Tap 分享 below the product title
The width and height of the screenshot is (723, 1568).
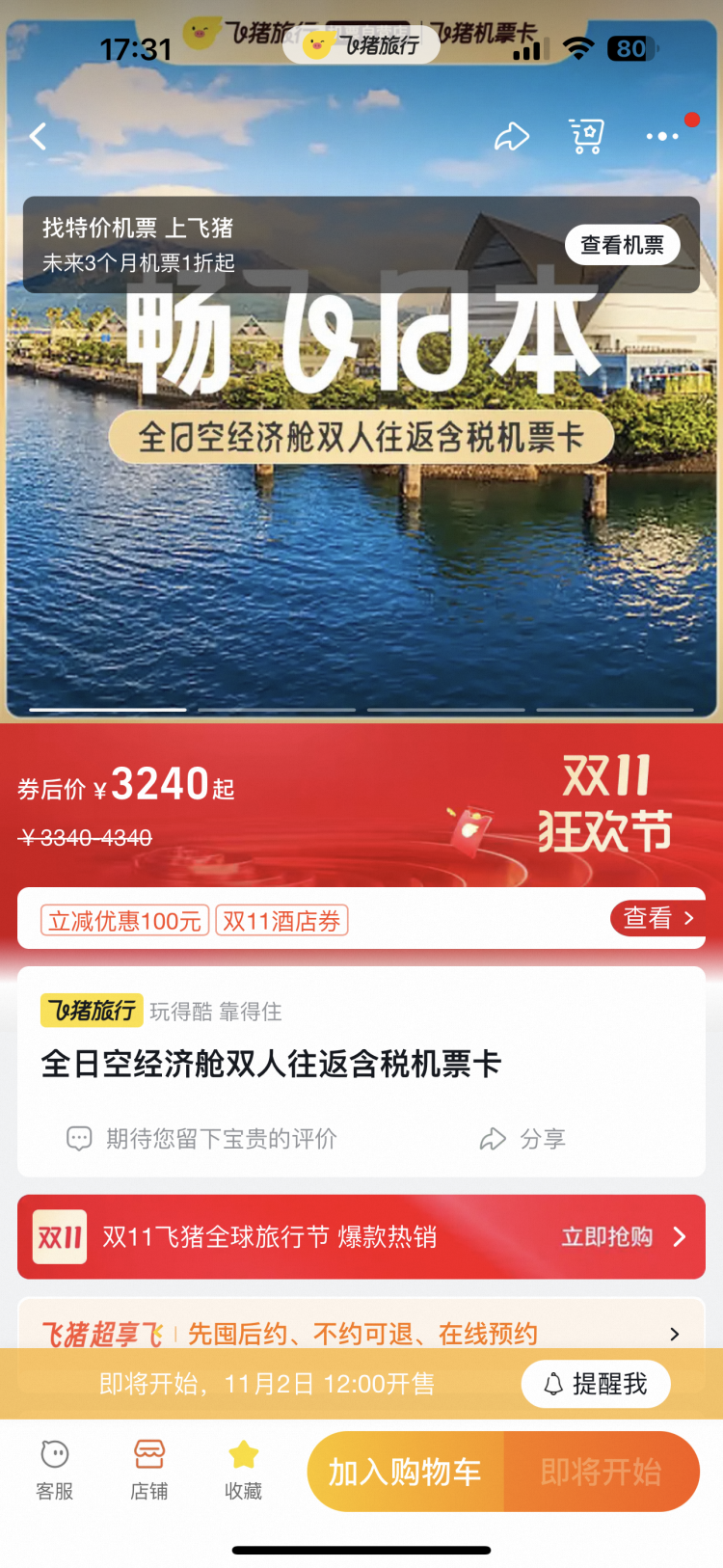point(523,1139)
